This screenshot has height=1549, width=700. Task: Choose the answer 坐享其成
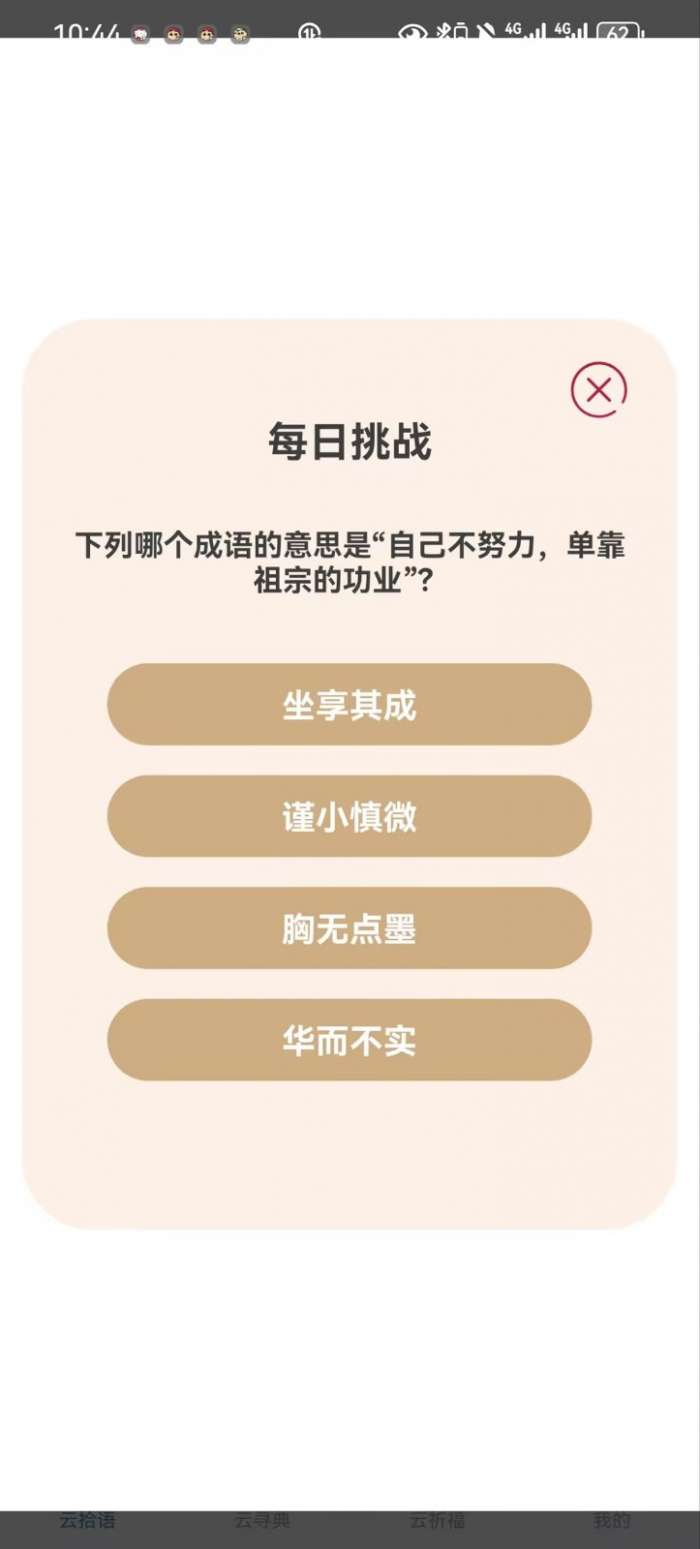click(x=349, y=705)
